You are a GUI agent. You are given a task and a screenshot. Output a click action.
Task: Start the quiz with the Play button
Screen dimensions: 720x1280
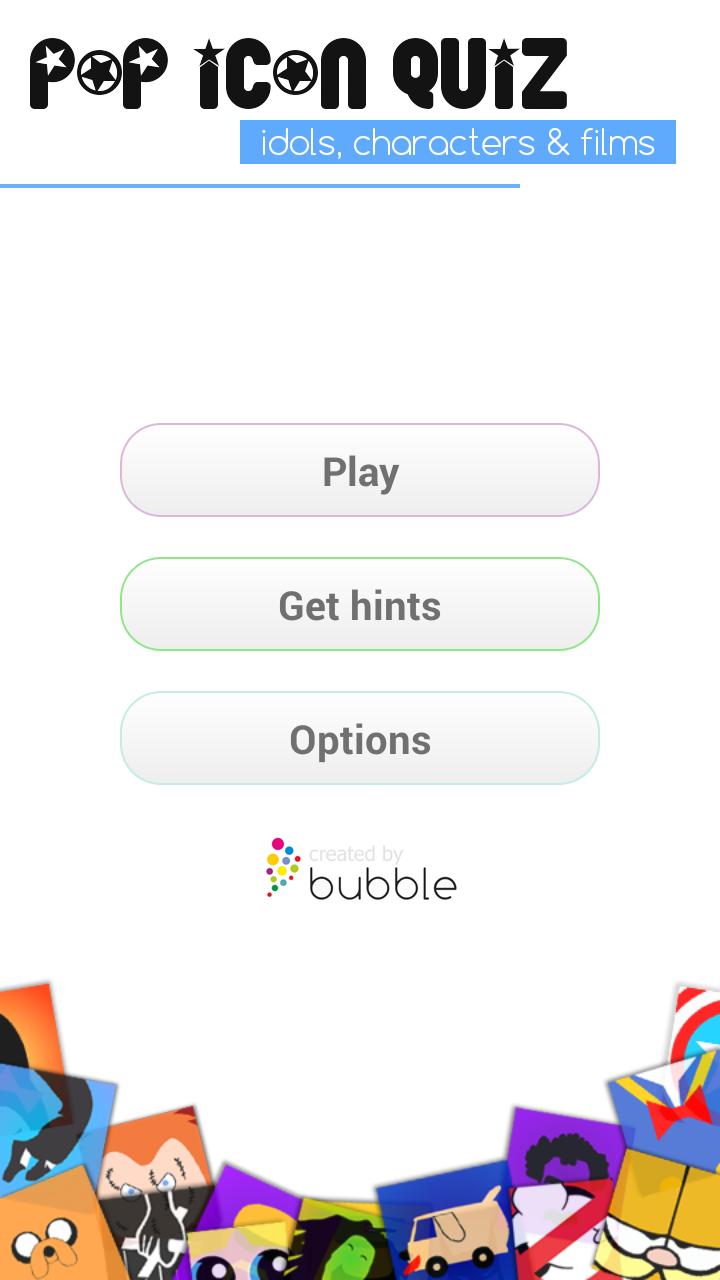pyautogui.click(x=360, y=470)
